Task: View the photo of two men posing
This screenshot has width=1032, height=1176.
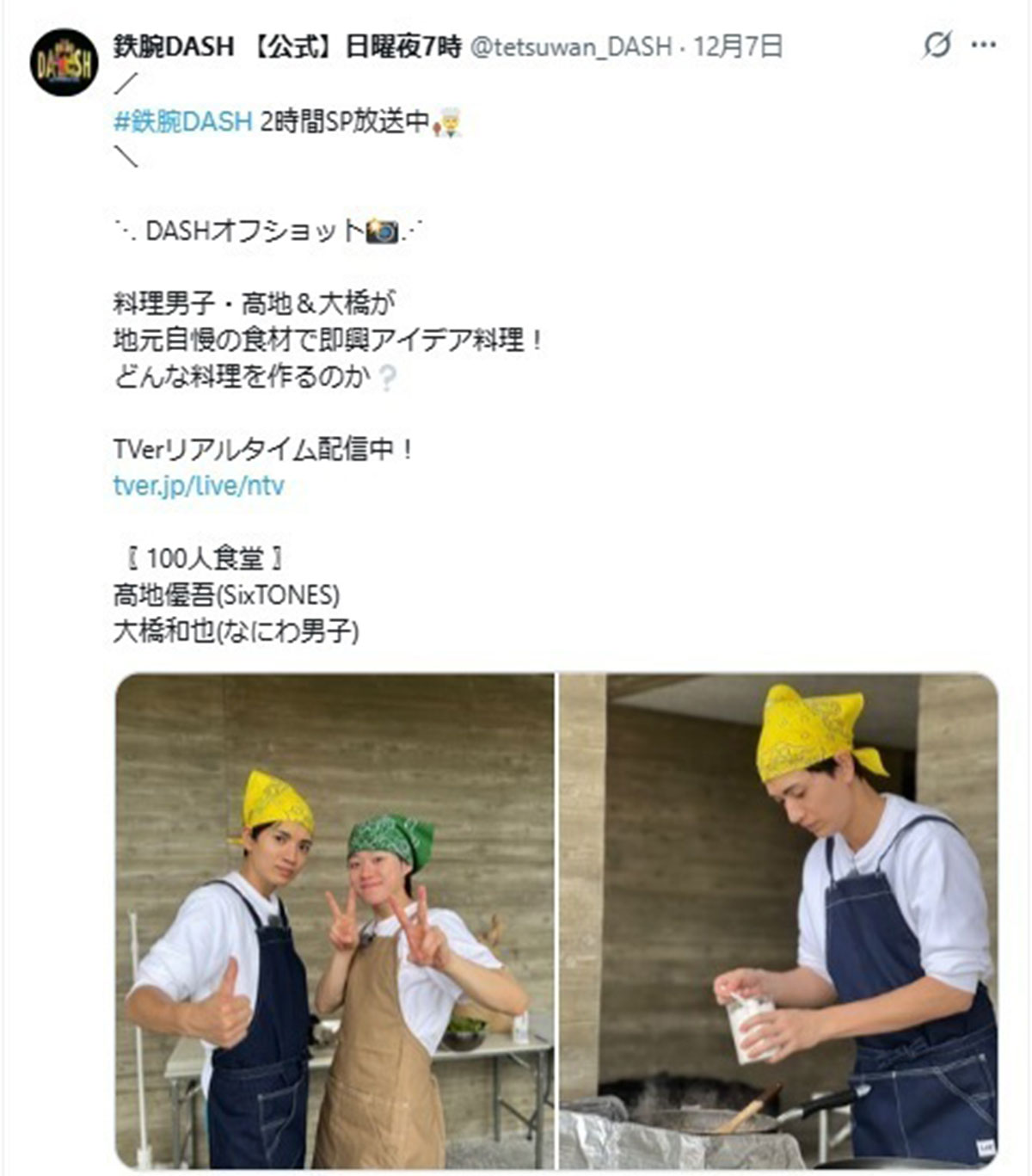Action: [335, 920]
